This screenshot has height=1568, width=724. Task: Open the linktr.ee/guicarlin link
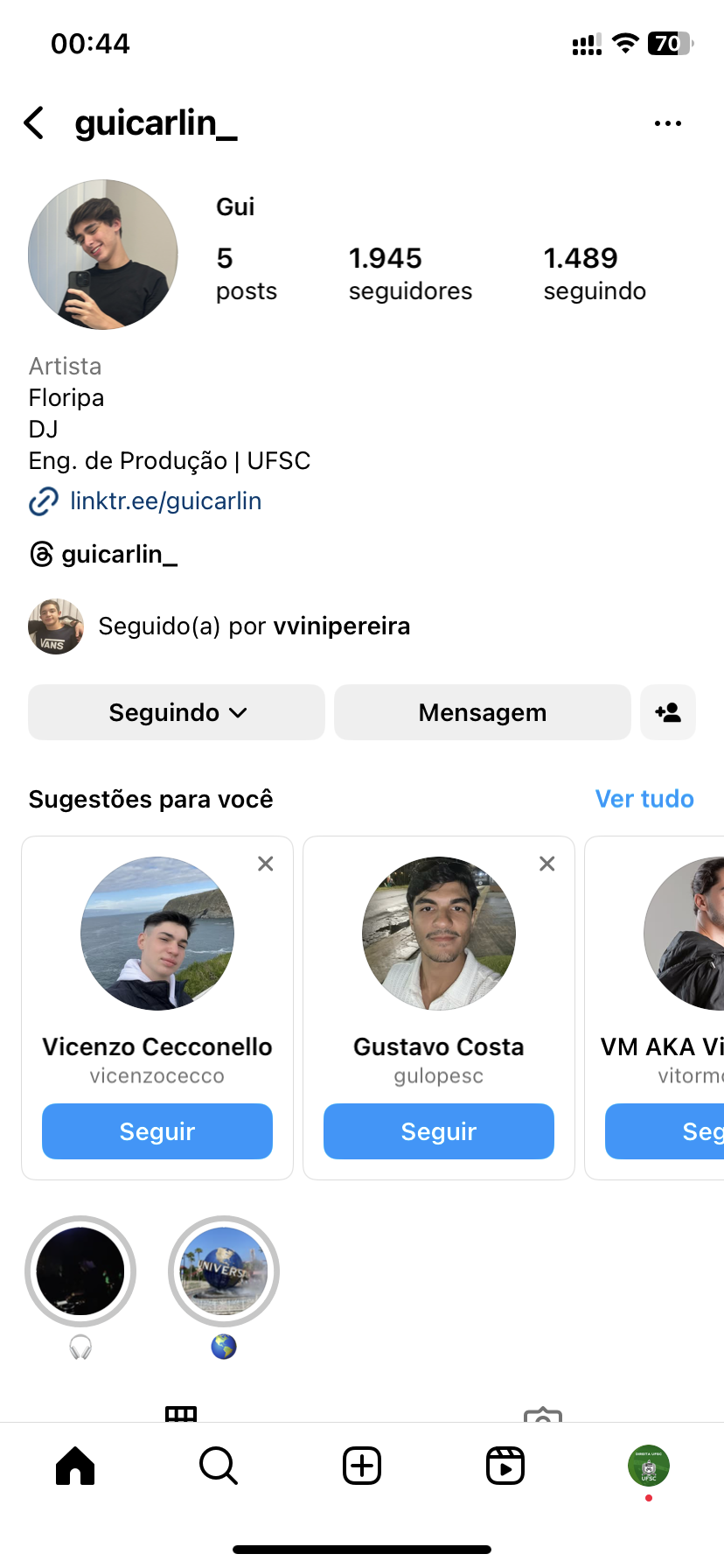165,501
